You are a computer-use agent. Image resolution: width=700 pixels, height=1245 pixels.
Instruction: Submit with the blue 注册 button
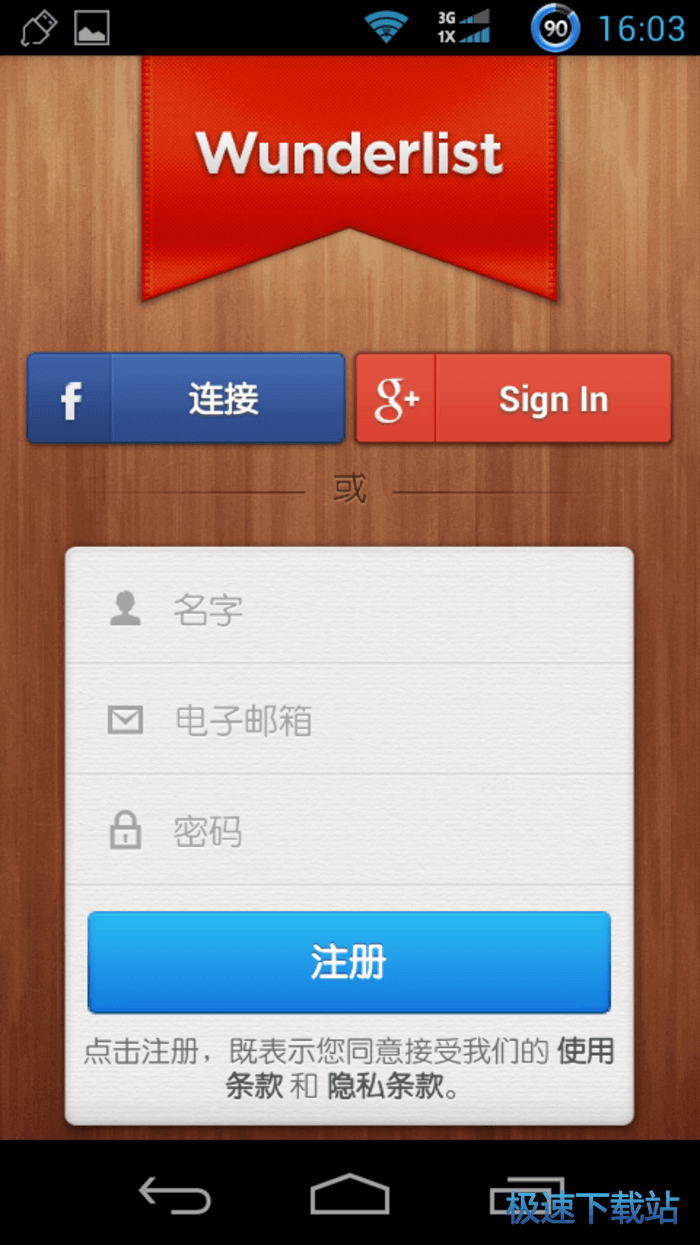tap(349, 962)
